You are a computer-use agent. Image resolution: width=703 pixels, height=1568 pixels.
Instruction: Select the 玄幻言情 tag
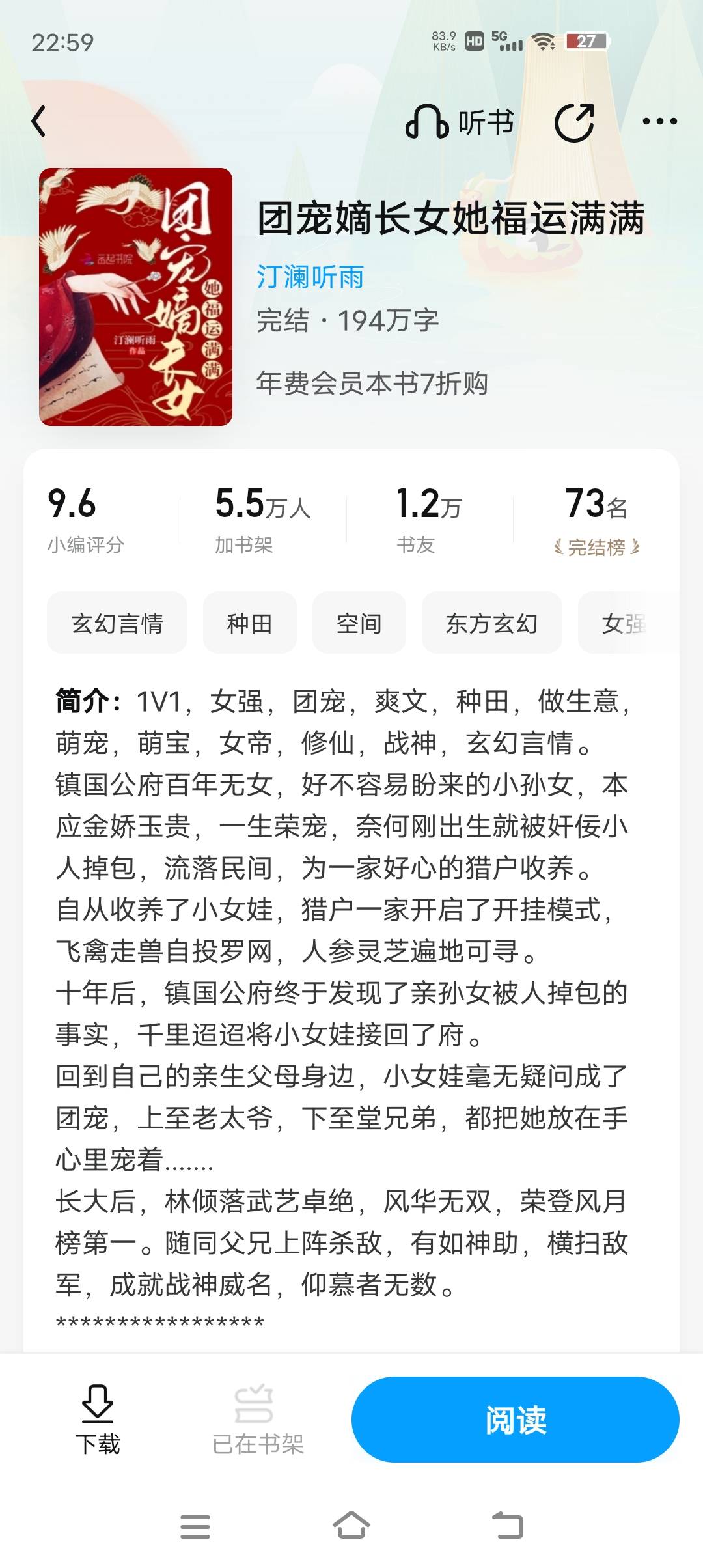coord(117,623)
